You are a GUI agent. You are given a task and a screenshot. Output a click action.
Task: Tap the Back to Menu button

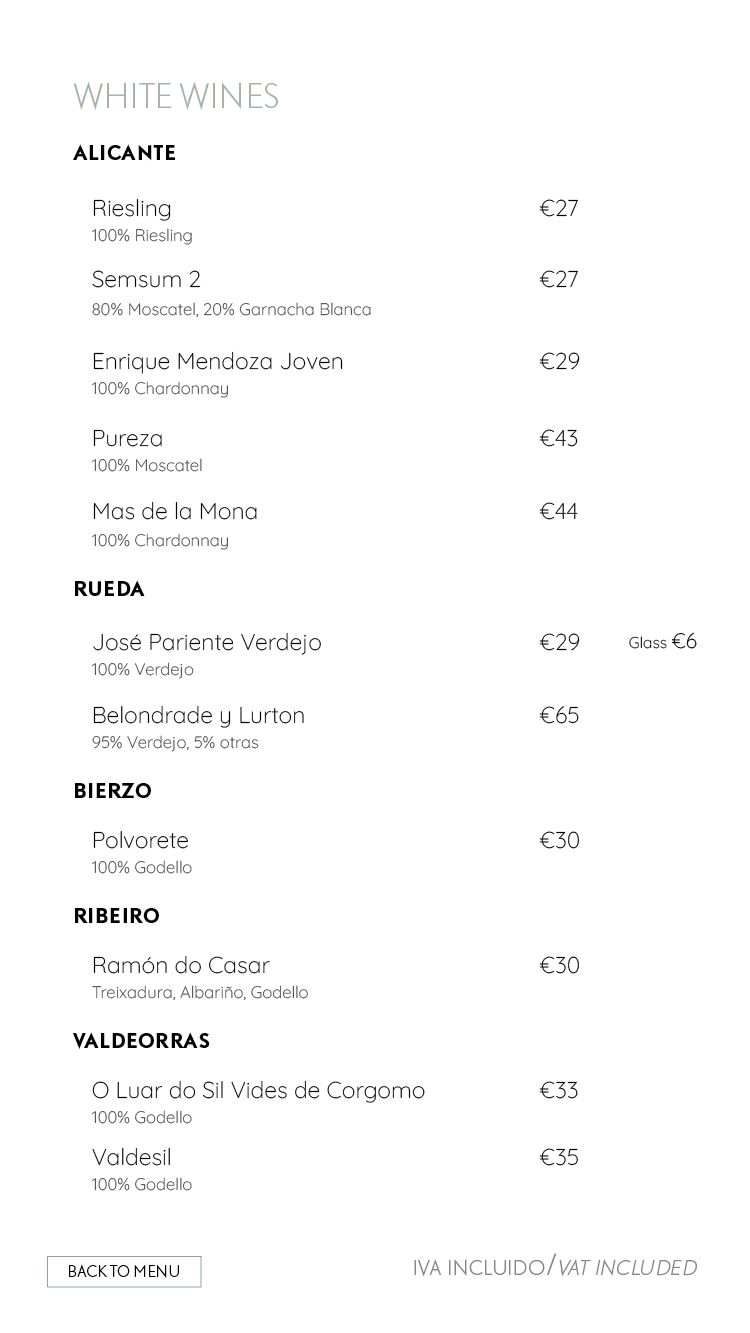coord(124,1271)
